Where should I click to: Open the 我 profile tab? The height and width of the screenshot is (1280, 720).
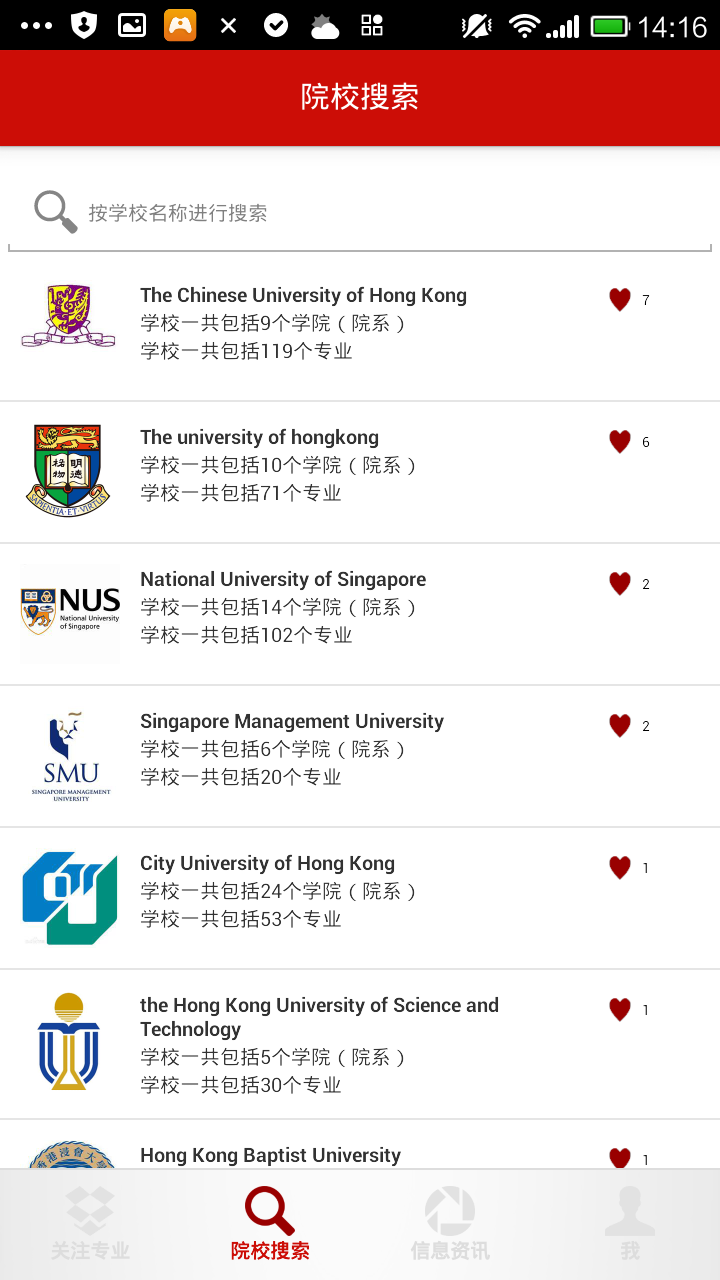(x=630, y=1224)
